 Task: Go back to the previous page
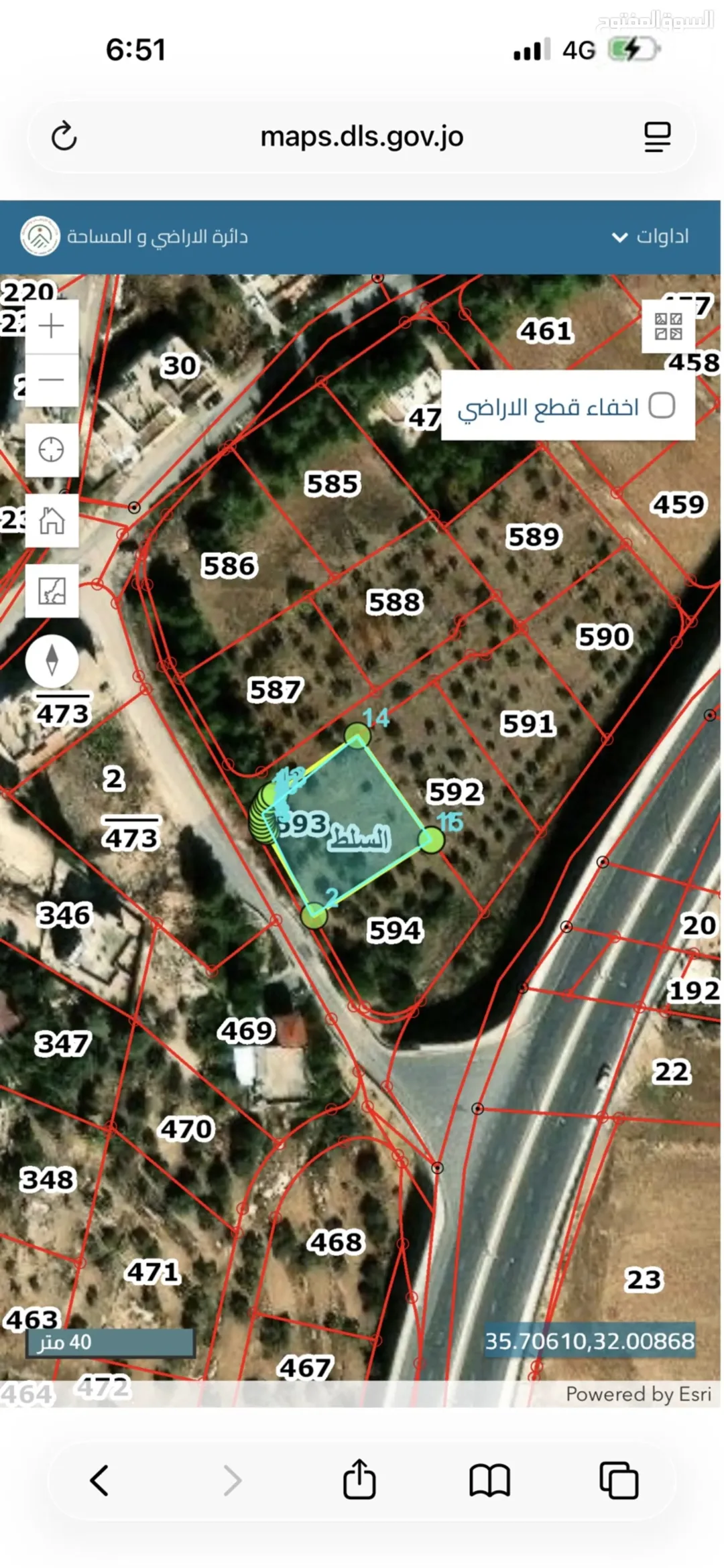(99, 1480)
